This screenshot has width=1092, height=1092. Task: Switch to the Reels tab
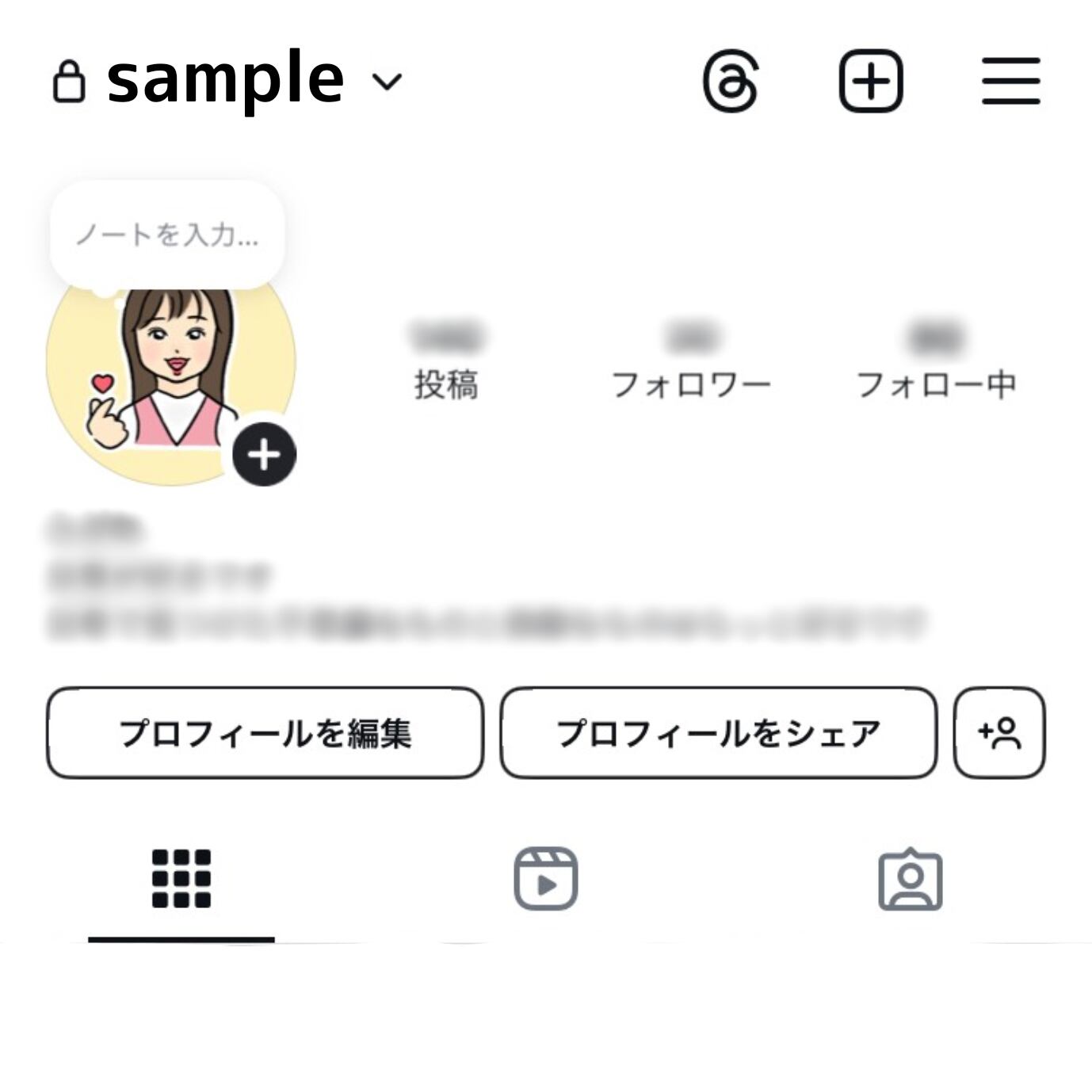click(546, 879)
